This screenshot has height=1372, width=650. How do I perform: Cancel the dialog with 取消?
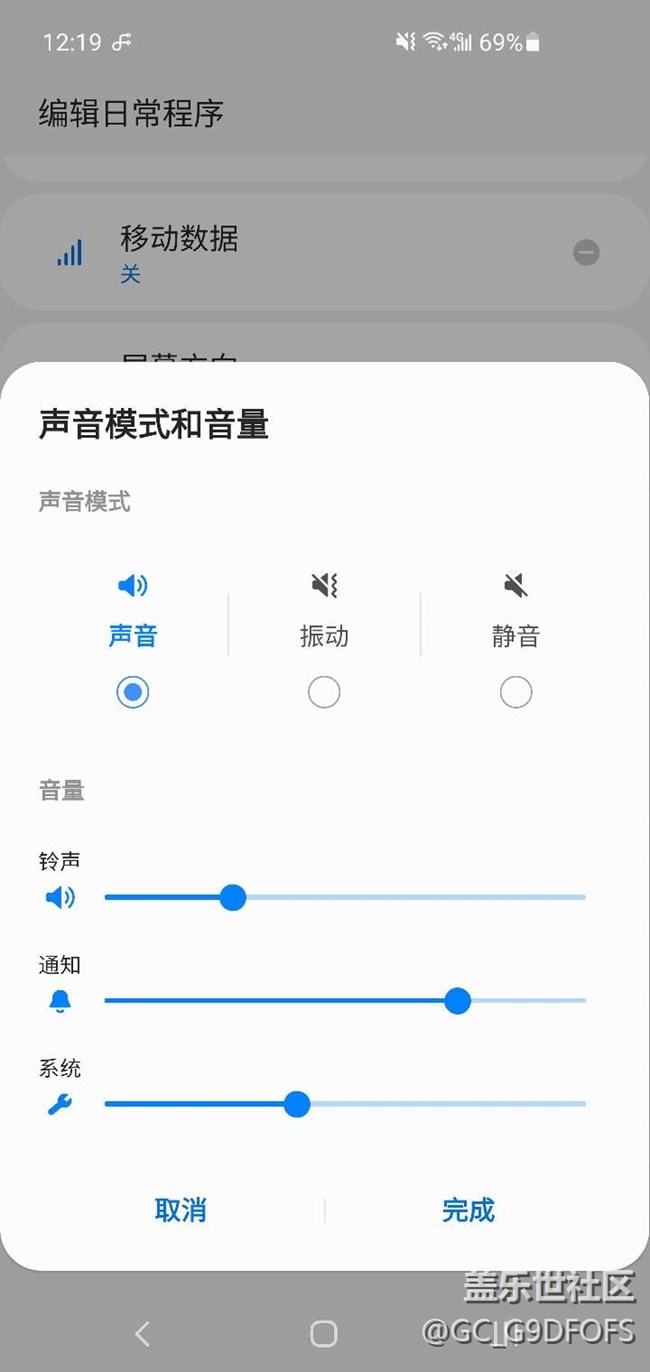[181, 1210]
